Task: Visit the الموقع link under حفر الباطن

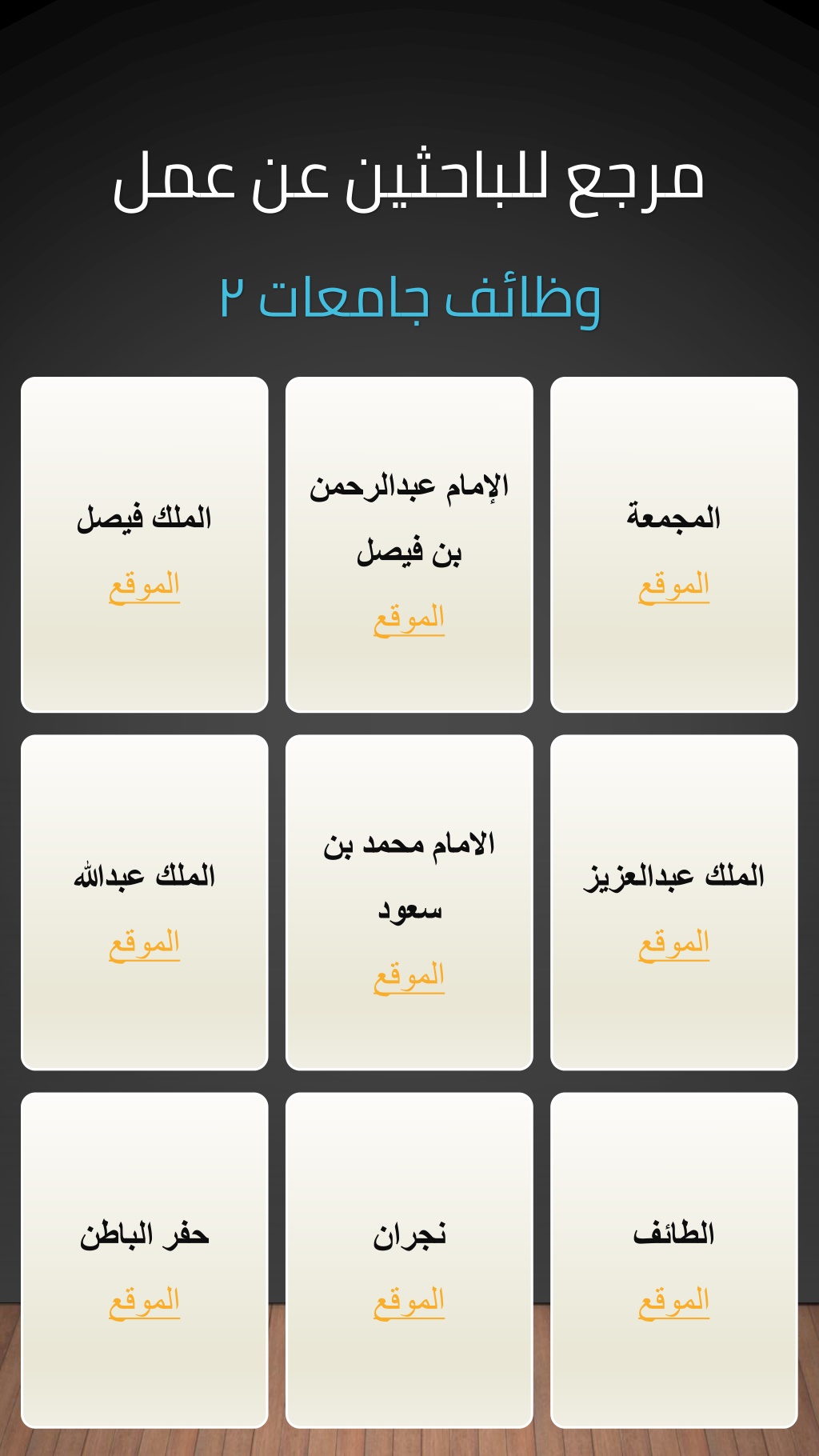Action: coord(144,1302)
